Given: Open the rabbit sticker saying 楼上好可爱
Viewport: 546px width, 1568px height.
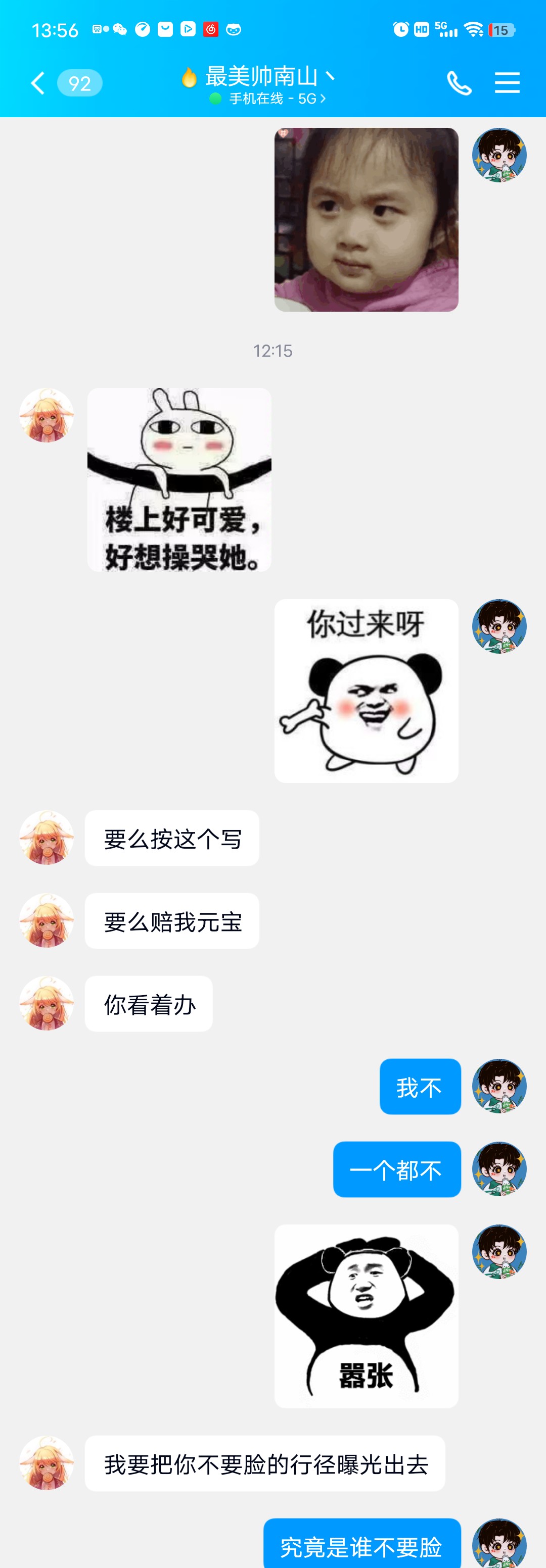Looking at the screenshot, I should [179, 480].
